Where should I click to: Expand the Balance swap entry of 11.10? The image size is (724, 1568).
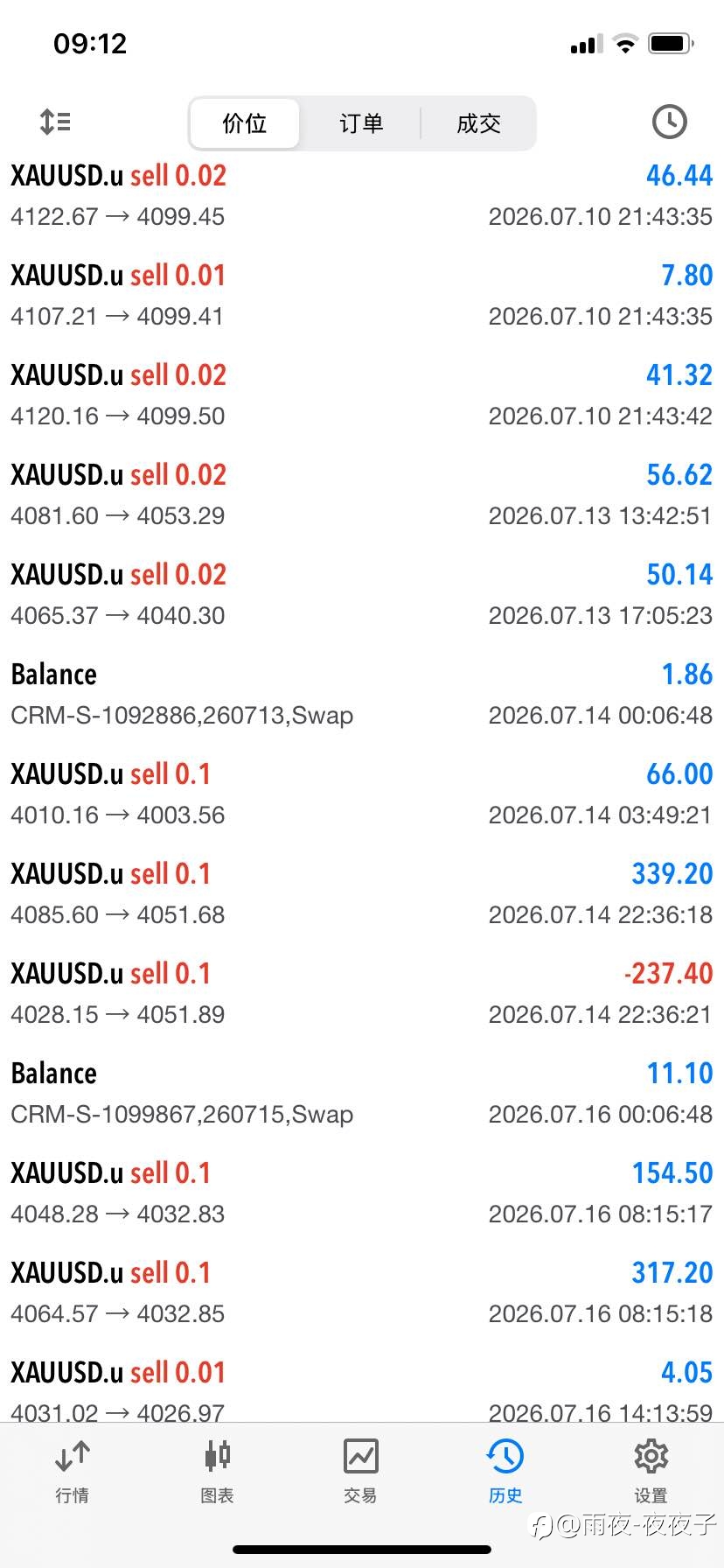[x=362, y=1093]
